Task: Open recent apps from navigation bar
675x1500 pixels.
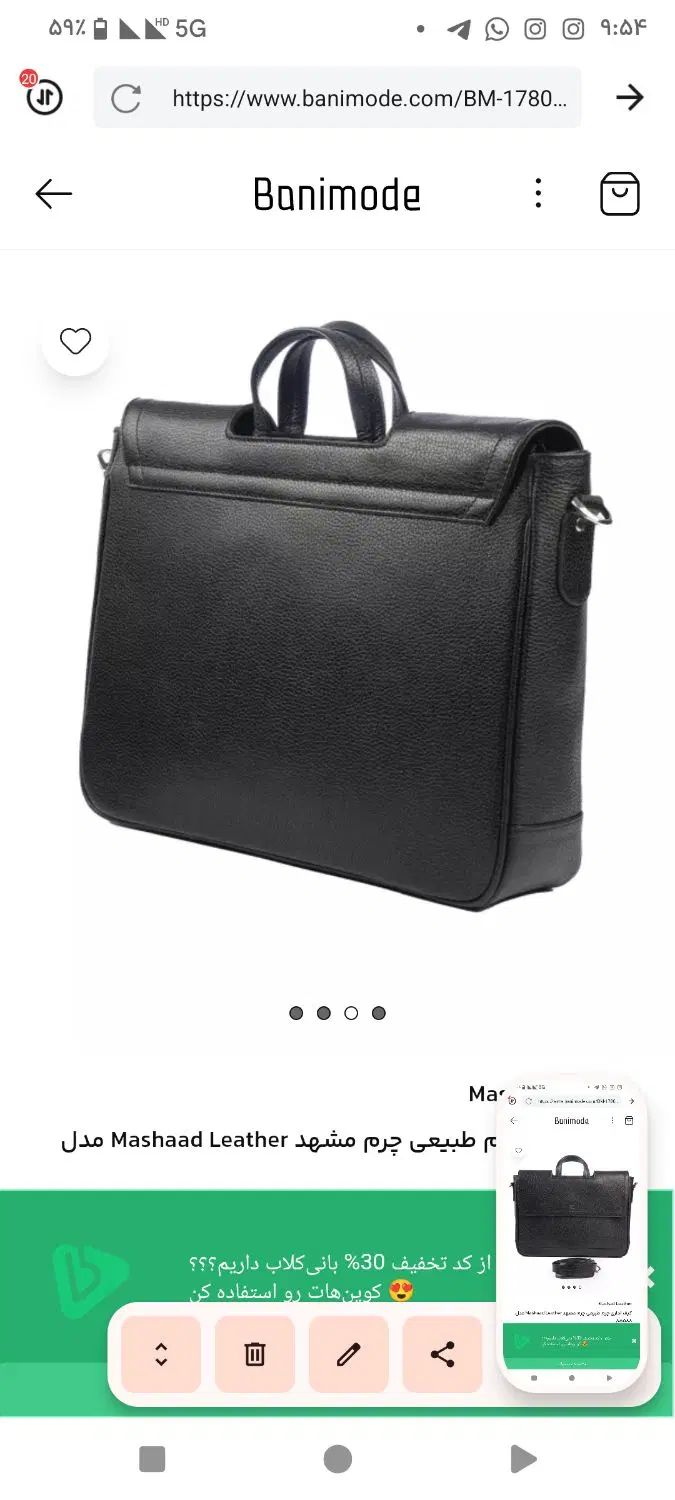Action: pyautogui.click(x=152, y=1459)
